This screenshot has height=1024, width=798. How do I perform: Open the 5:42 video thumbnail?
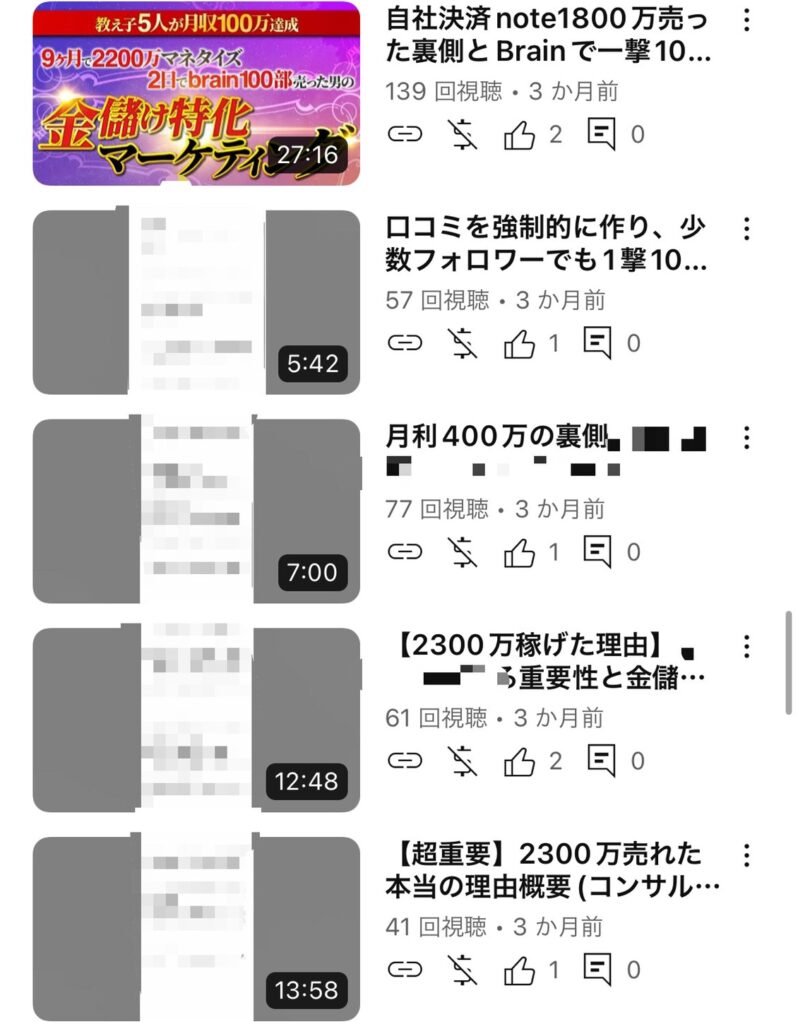(x=196, y=301)
